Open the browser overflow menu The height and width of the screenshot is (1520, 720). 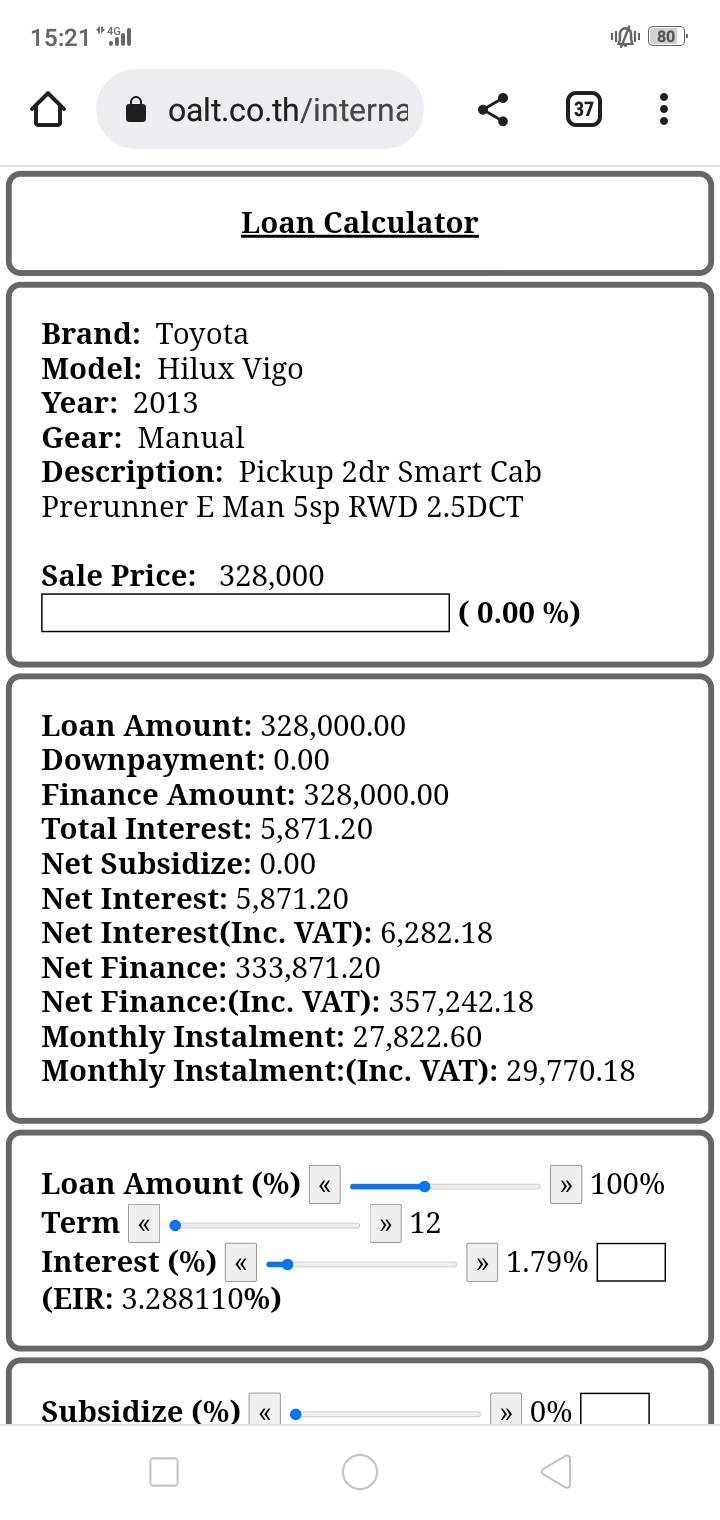coord(664,109)
